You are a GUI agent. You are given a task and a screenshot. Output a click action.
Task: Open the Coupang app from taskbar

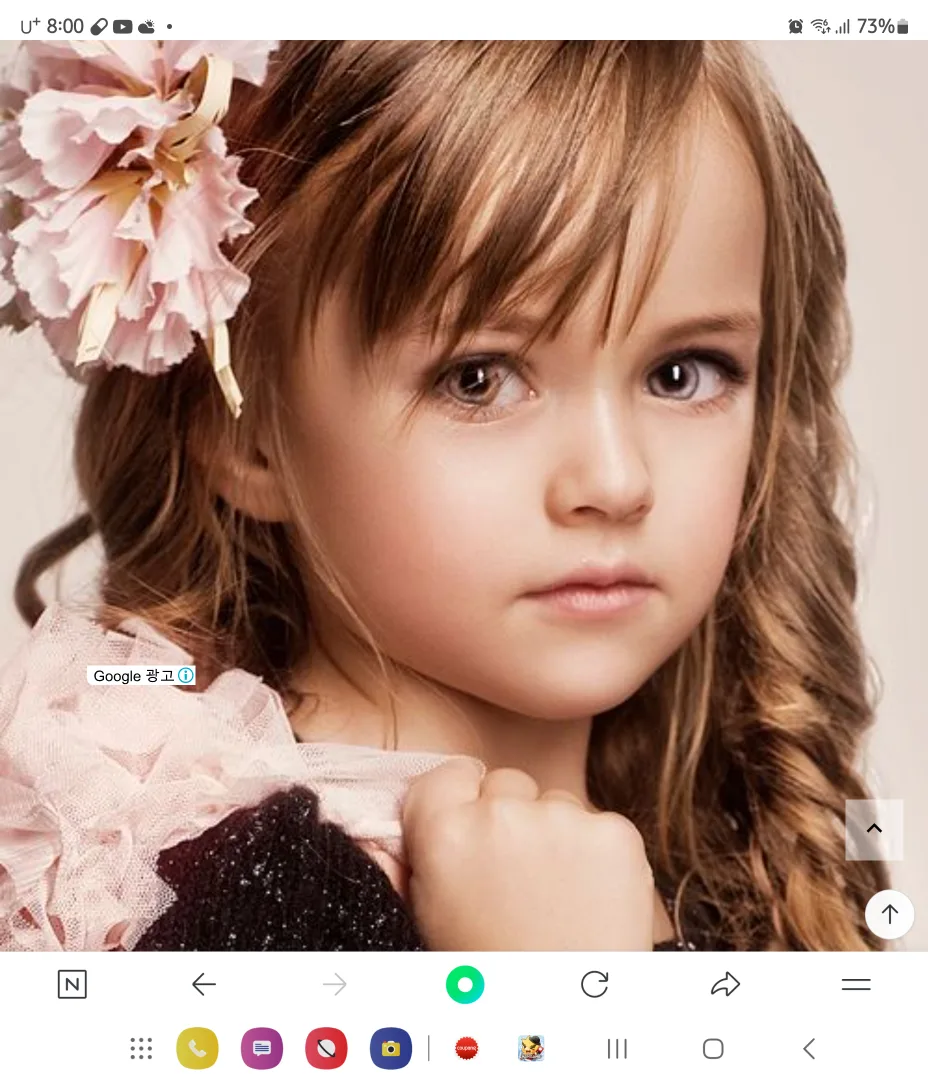466,1048
